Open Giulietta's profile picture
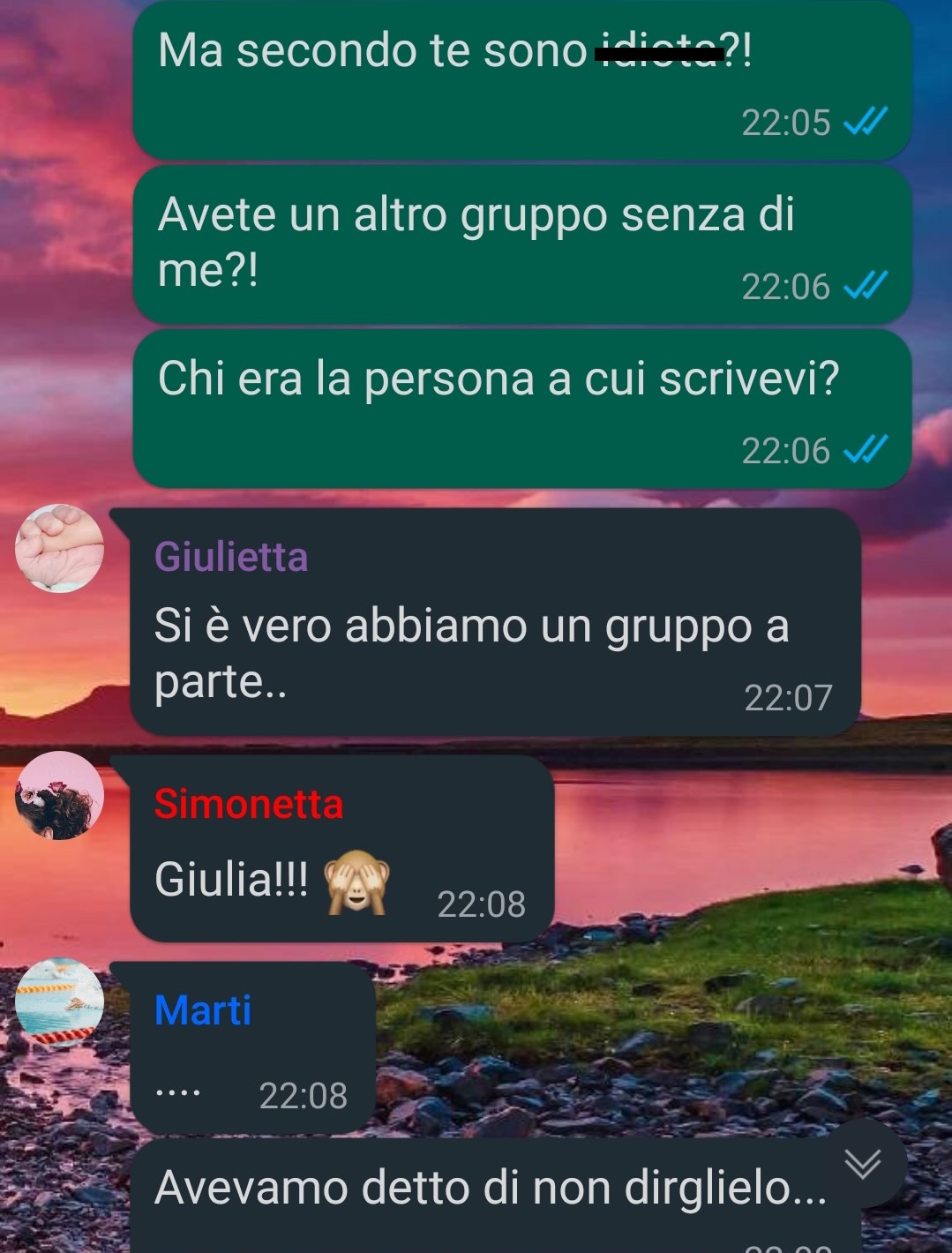 [59, 548]
